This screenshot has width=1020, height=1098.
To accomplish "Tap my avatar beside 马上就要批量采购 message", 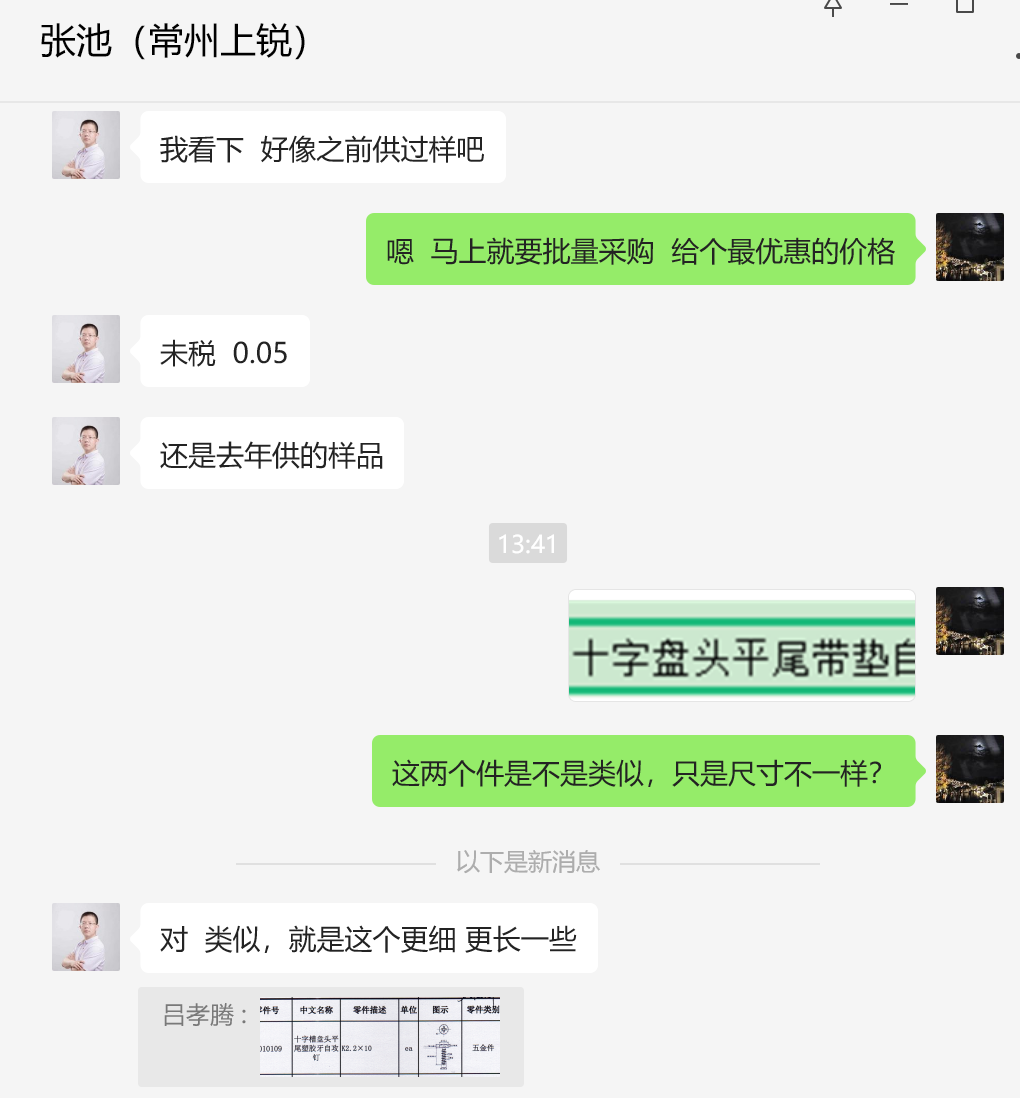I will (970, 247).
